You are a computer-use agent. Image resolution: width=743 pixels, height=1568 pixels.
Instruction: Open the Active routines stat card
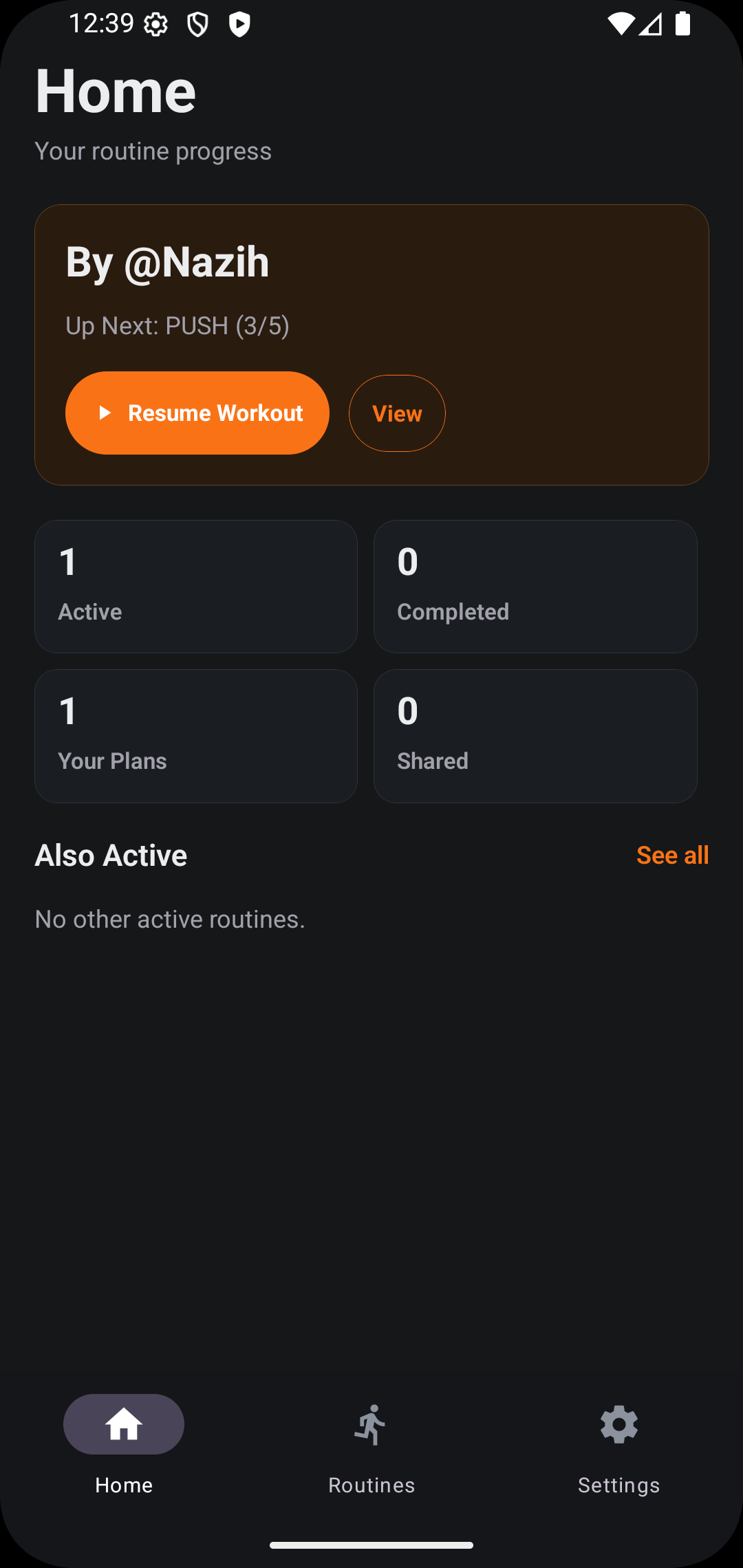pyautogui.click(x=196, y=586)
